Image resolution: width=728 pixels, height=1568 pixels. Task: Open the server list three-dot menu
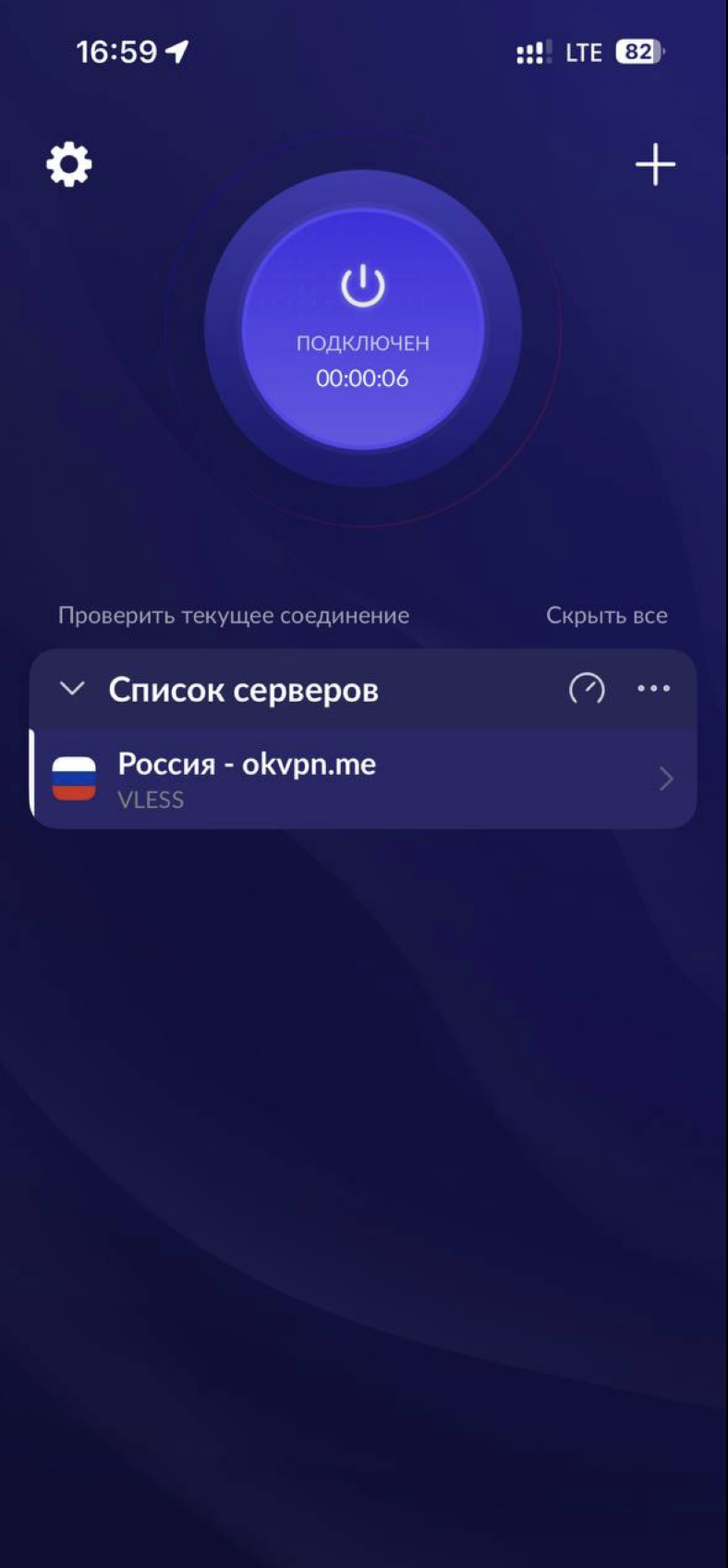point(653,688)
